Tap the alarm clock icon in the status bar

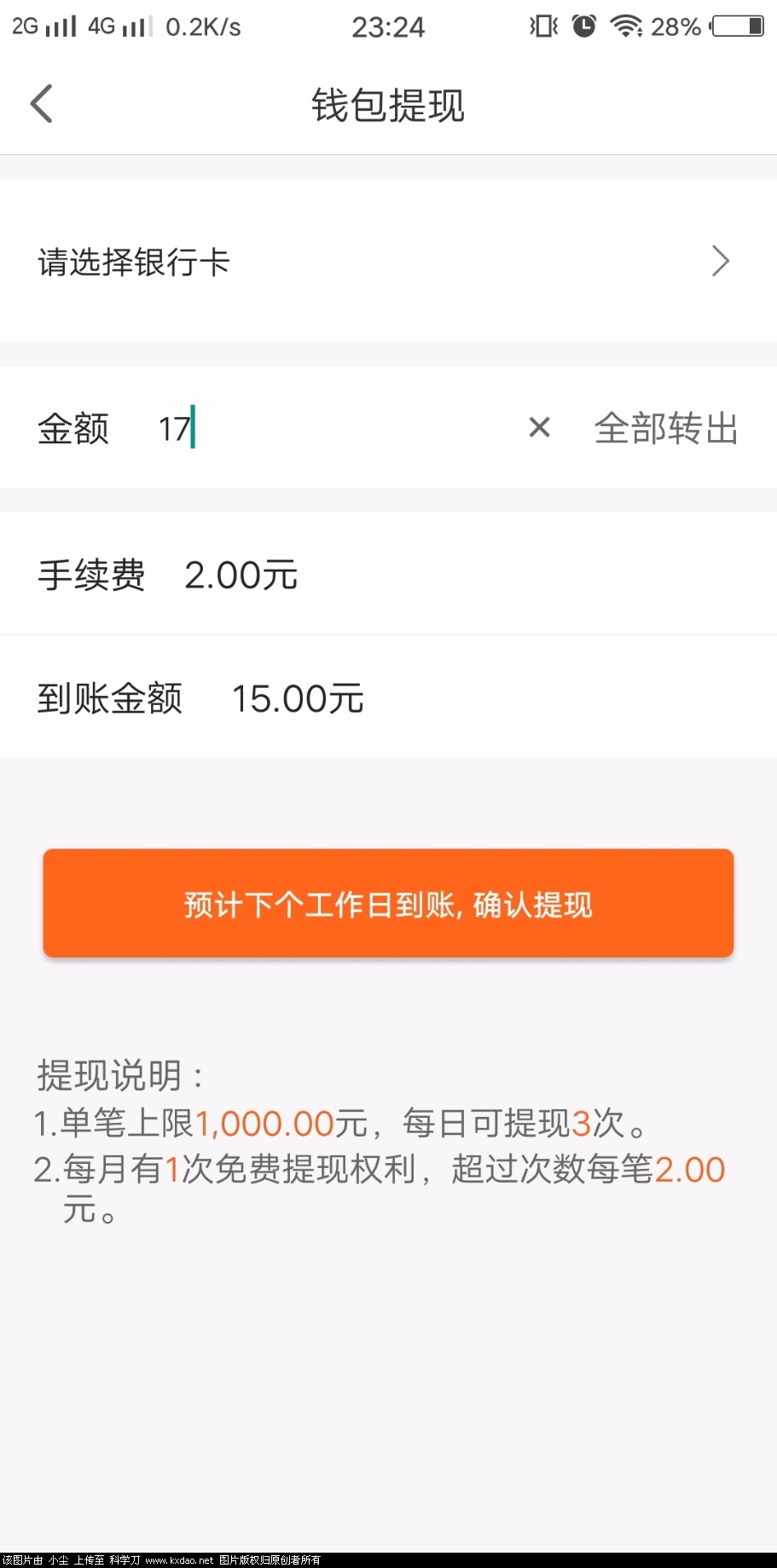[583, 26]
